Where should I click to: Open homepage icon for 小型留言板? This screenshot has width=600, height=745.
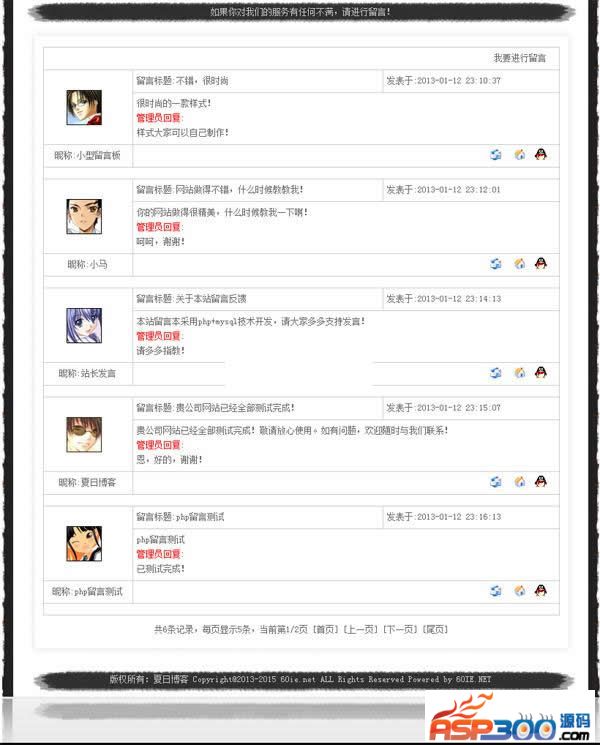(519, 155)
